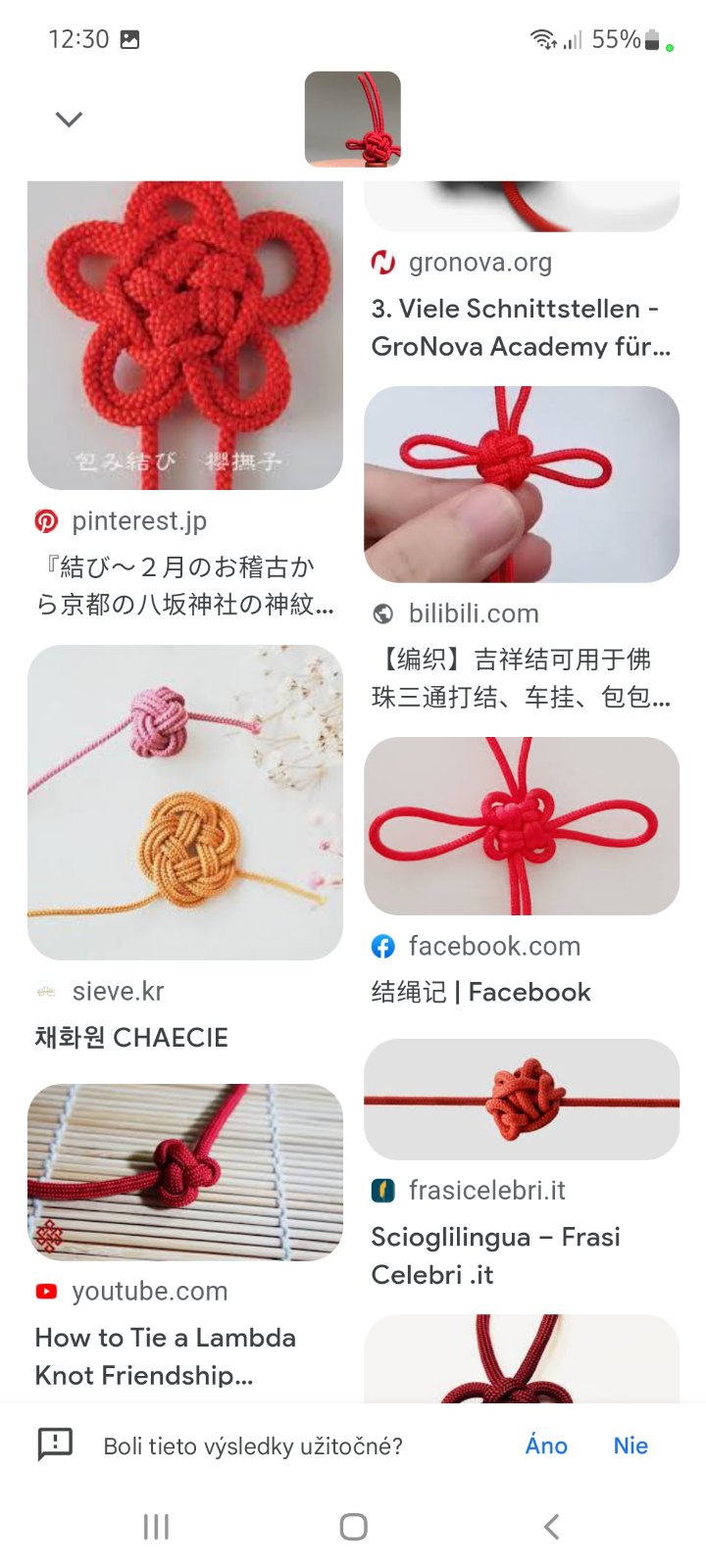Open the frasicelebri.it Scioglilingua result
Image resolution: width=706 pixels, height=1568 pixels.
tap(522, 1100)
